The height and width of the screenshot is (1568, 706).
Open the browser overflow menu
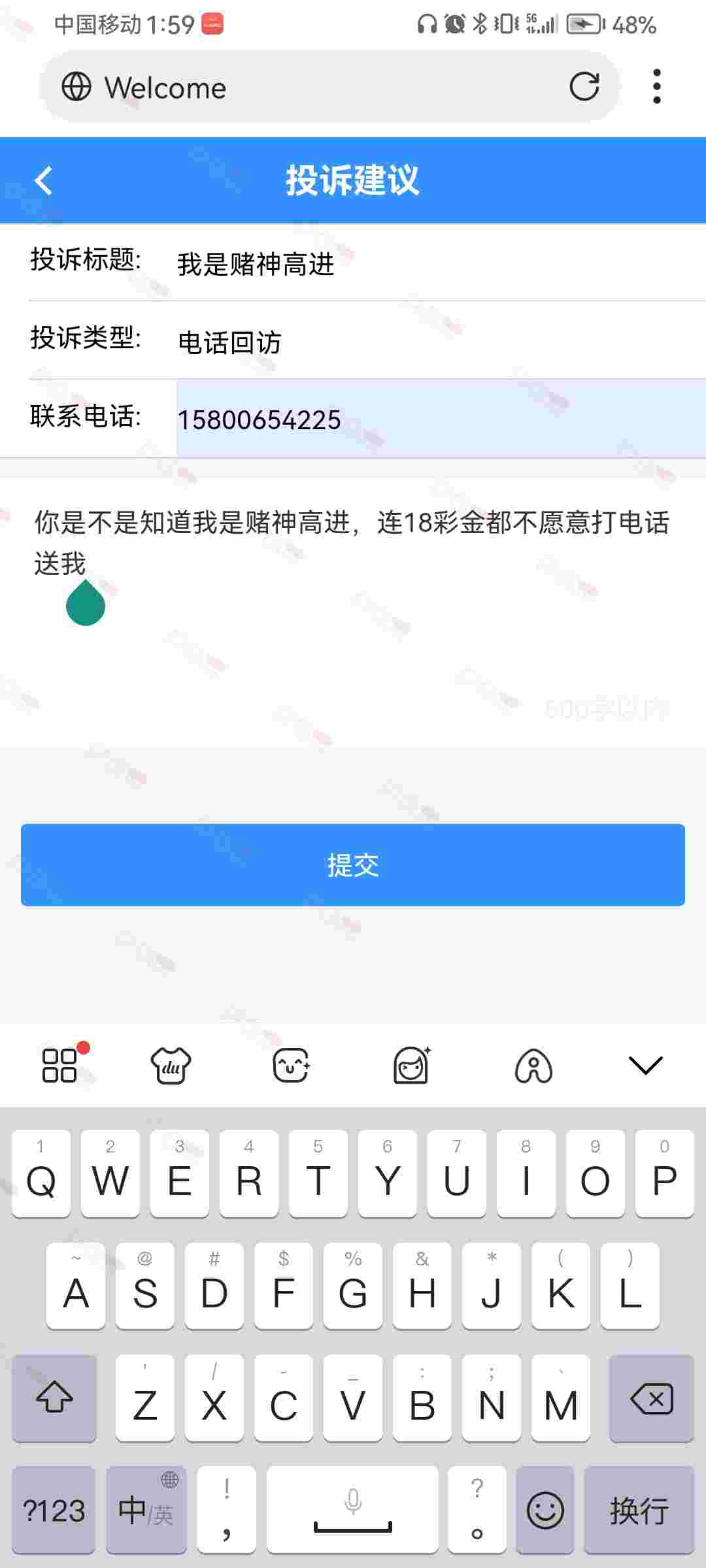click(656, 86)
